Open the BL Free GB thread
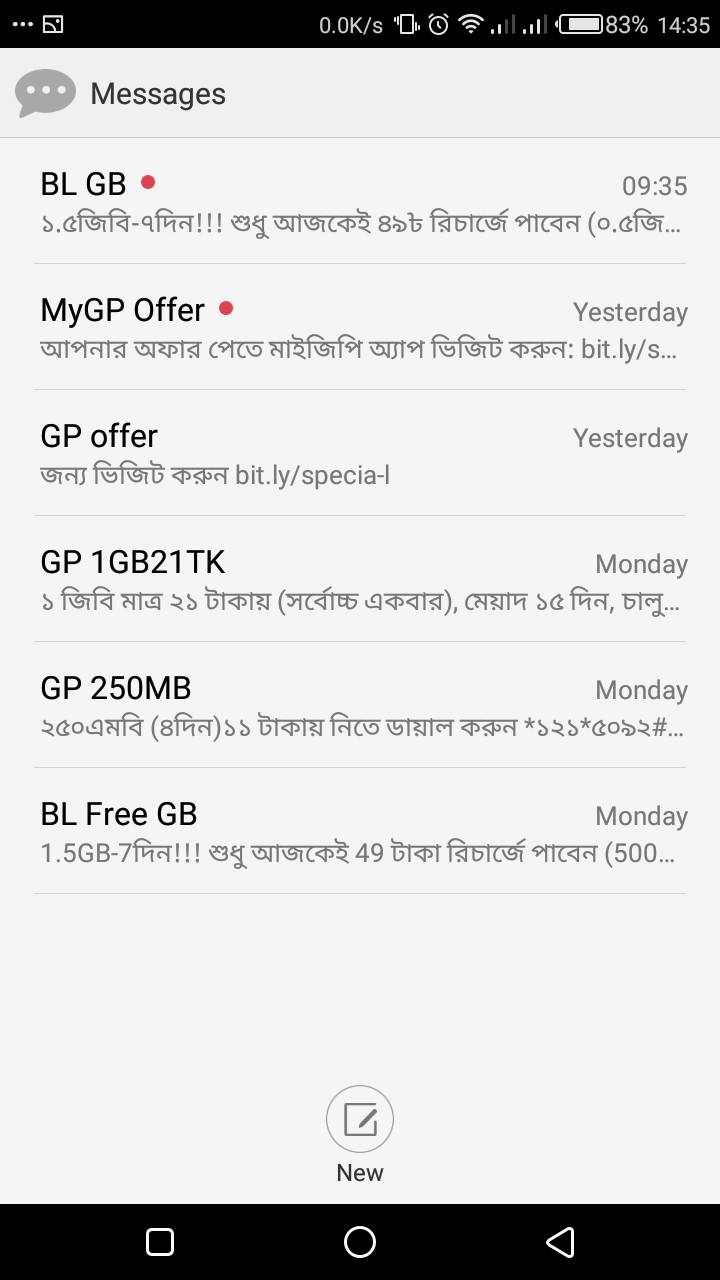The height and width of the screenshot is (1280, 720). pos(360,832)
